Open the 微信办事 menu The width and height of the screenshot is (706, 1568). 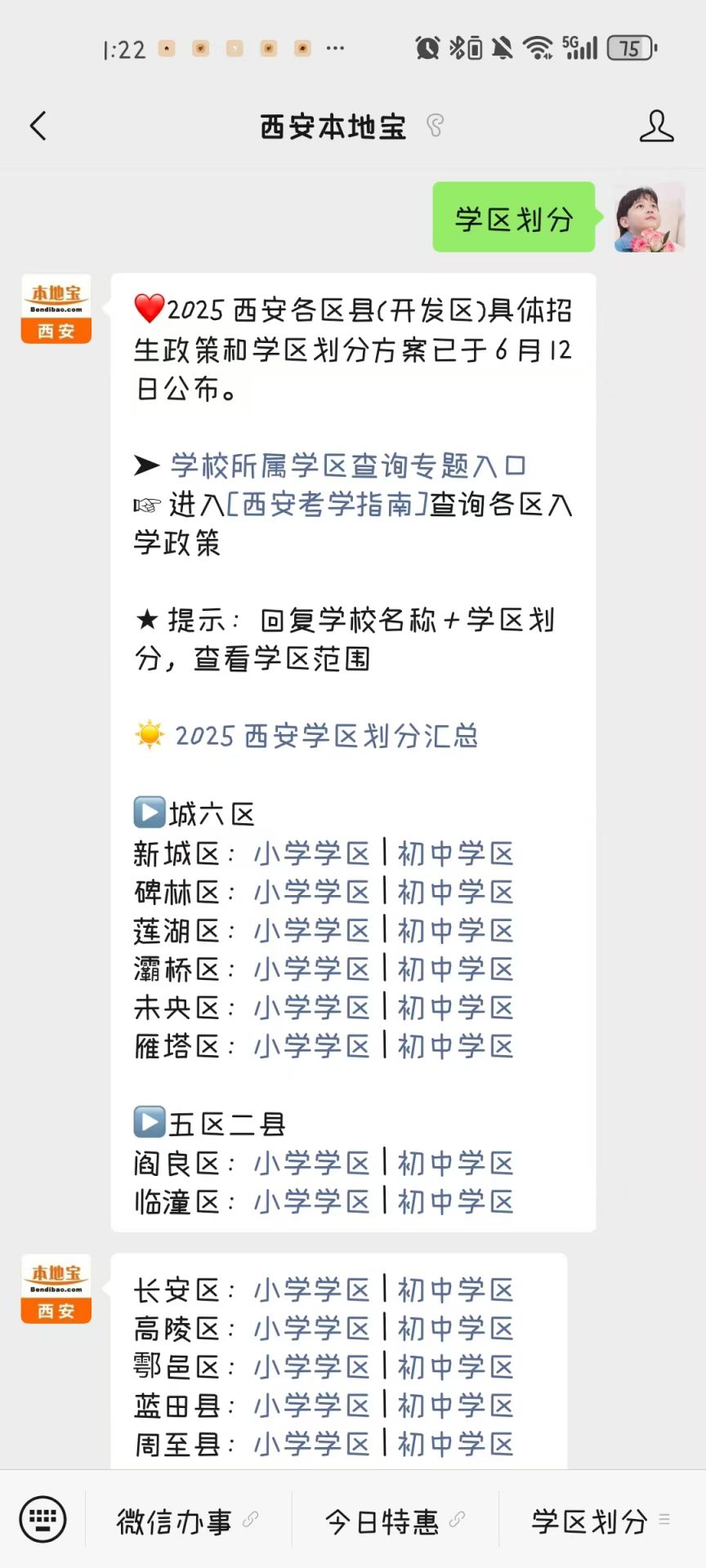click(x=188, y=1521)
